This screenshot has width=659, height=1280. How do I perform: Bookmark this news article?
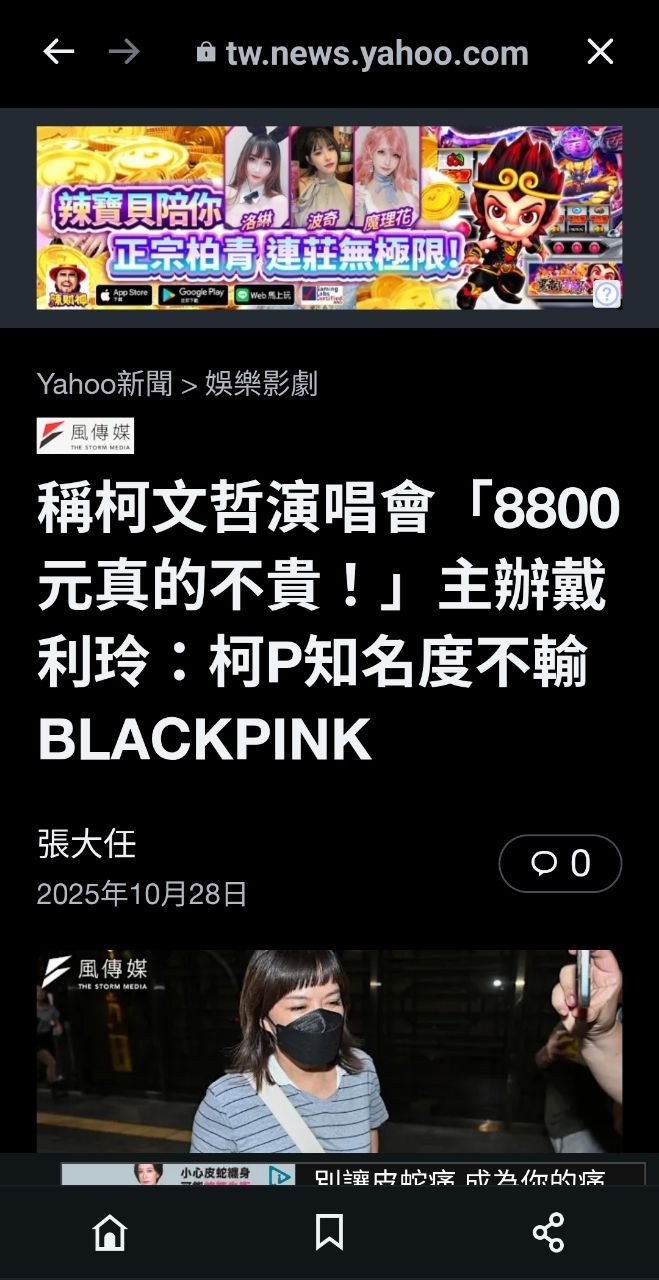tap(329, 1232)
